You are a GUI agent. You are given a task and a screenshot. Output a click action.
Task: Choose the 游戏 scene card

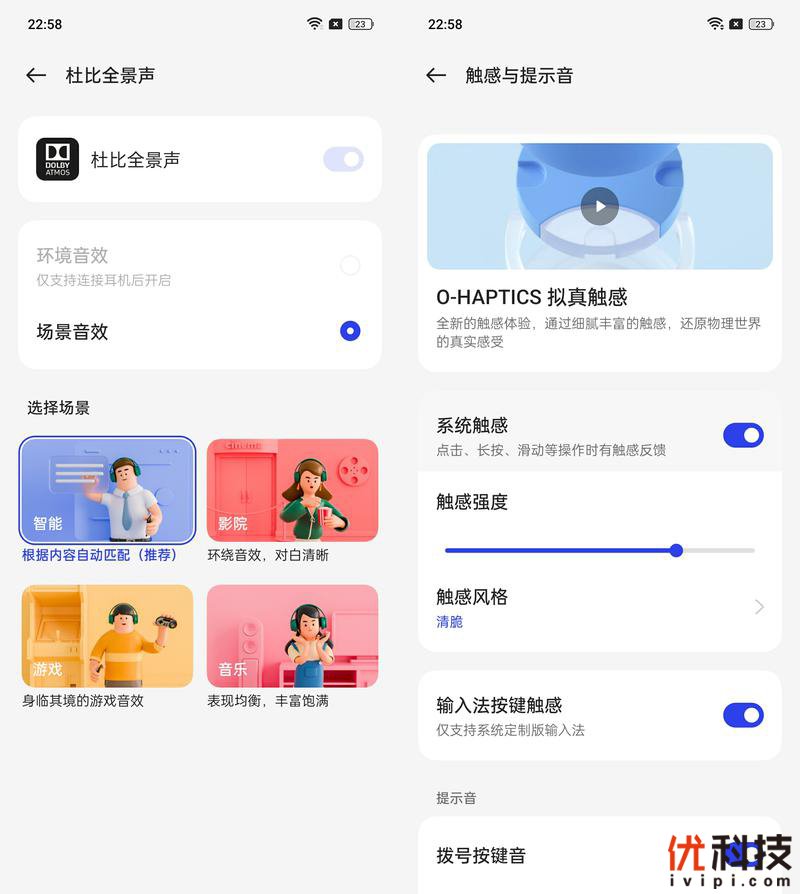(107, 636)
